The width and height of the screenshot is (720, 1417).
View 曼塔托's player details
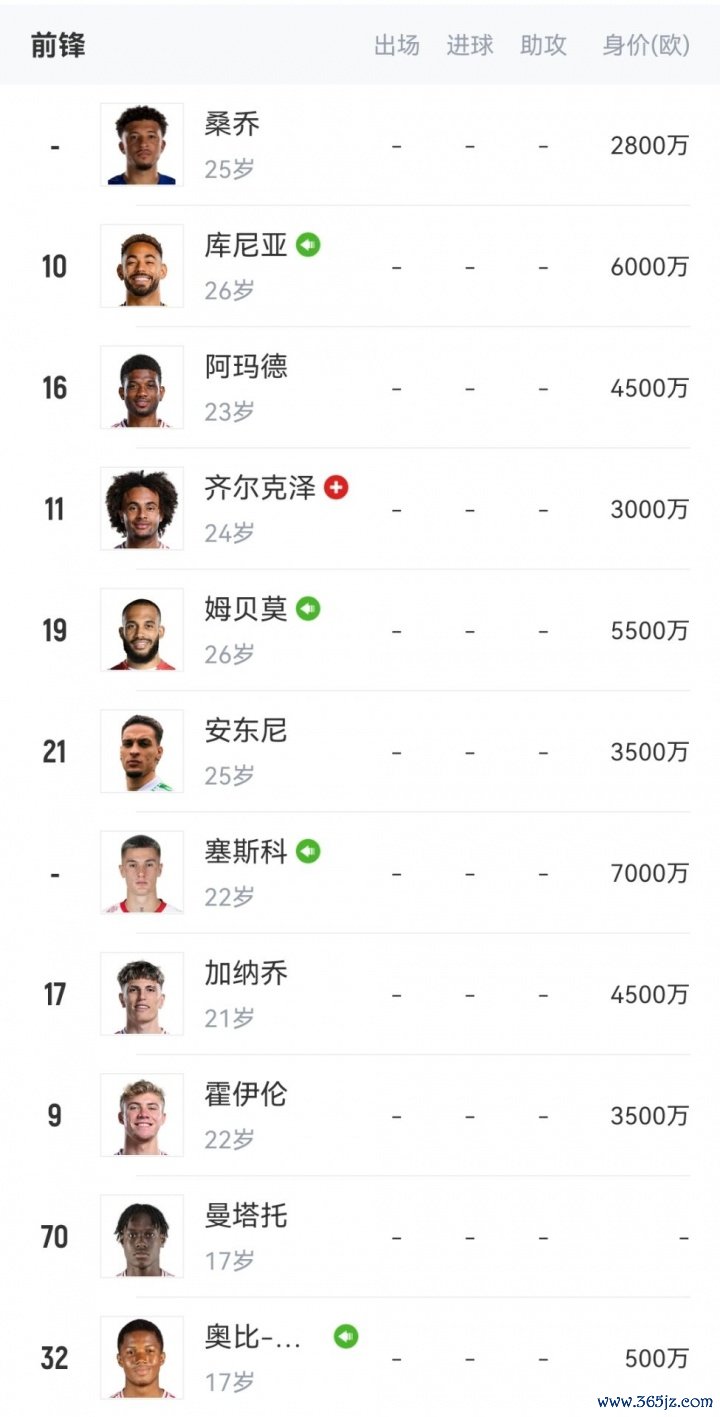(x=246, y=1216)
